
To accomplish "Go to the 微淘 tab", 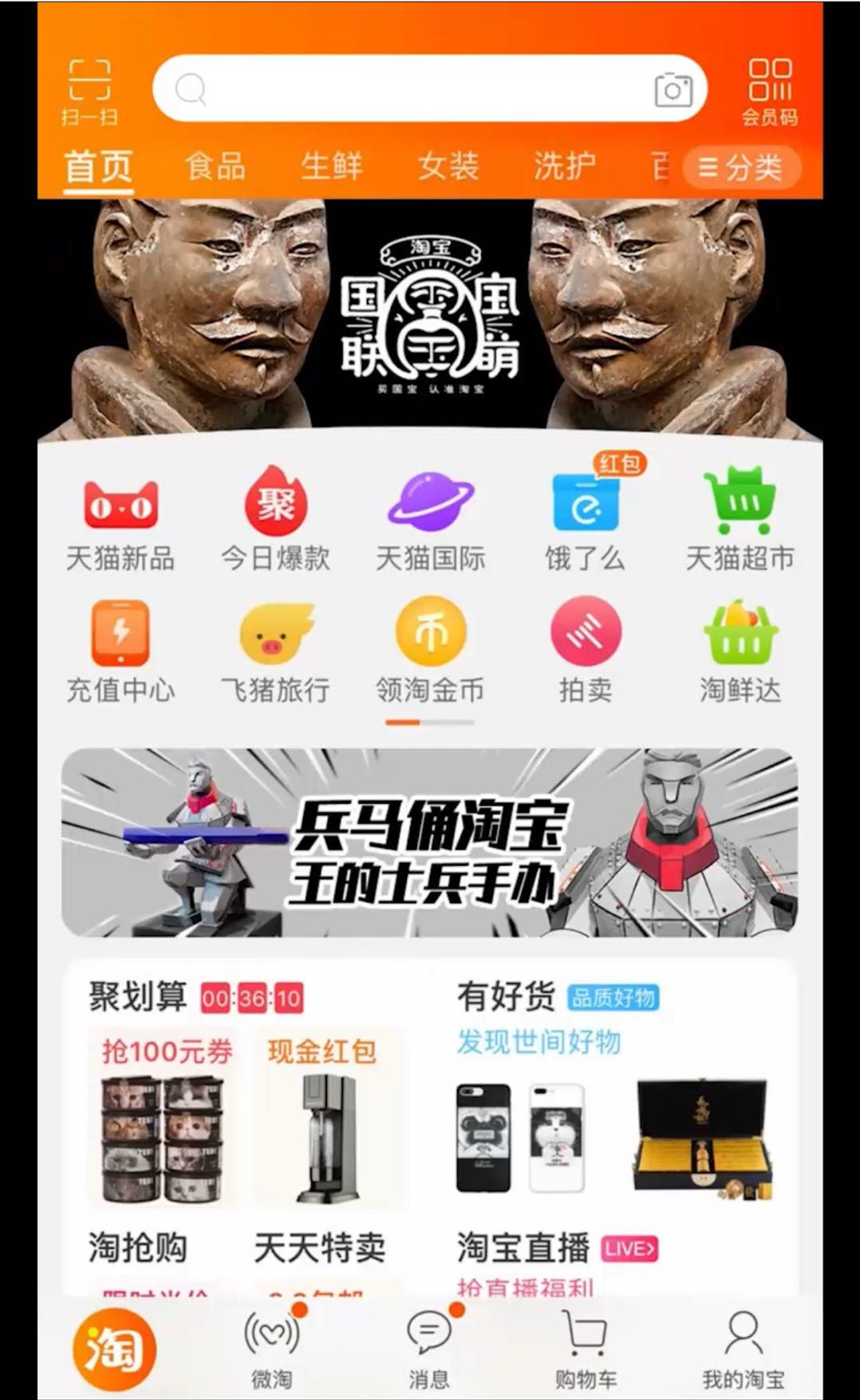I will (272, 1351).
